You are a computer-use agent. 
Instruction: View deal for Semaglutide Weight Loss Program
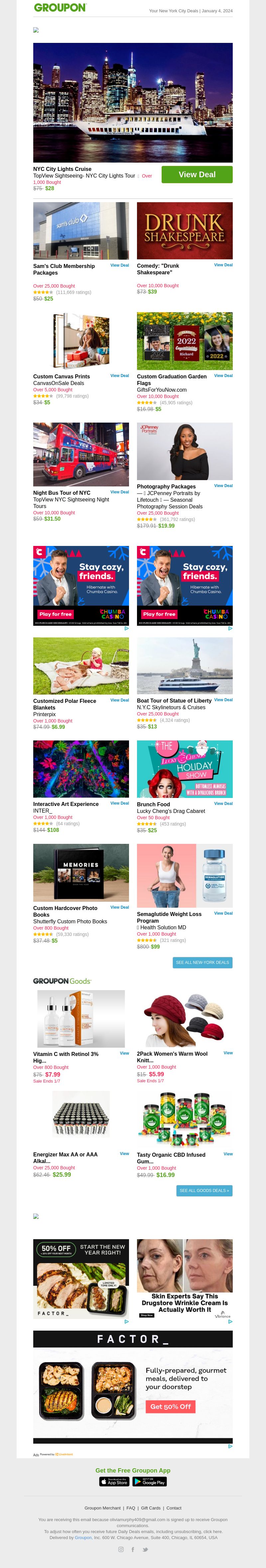pyautogui.click(x=223, y=913)
